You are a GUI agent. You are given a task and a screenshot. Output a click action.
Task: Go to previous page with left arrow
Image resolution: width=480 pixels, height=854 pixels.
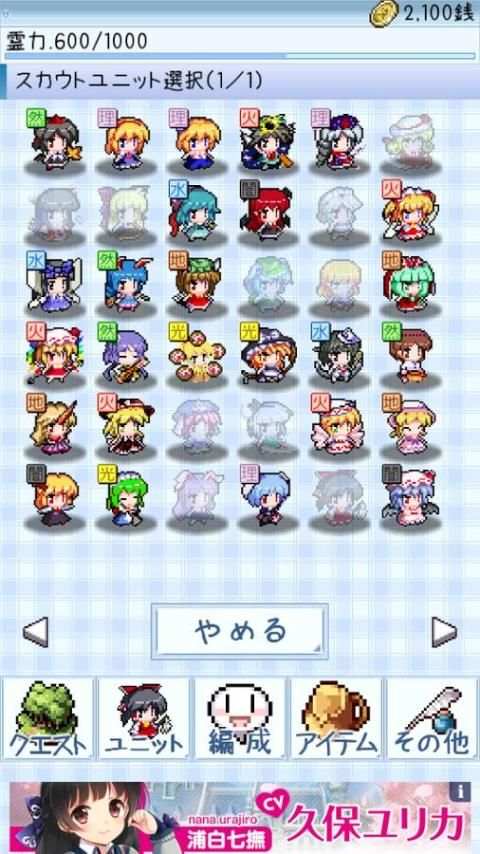click(35, 632)
